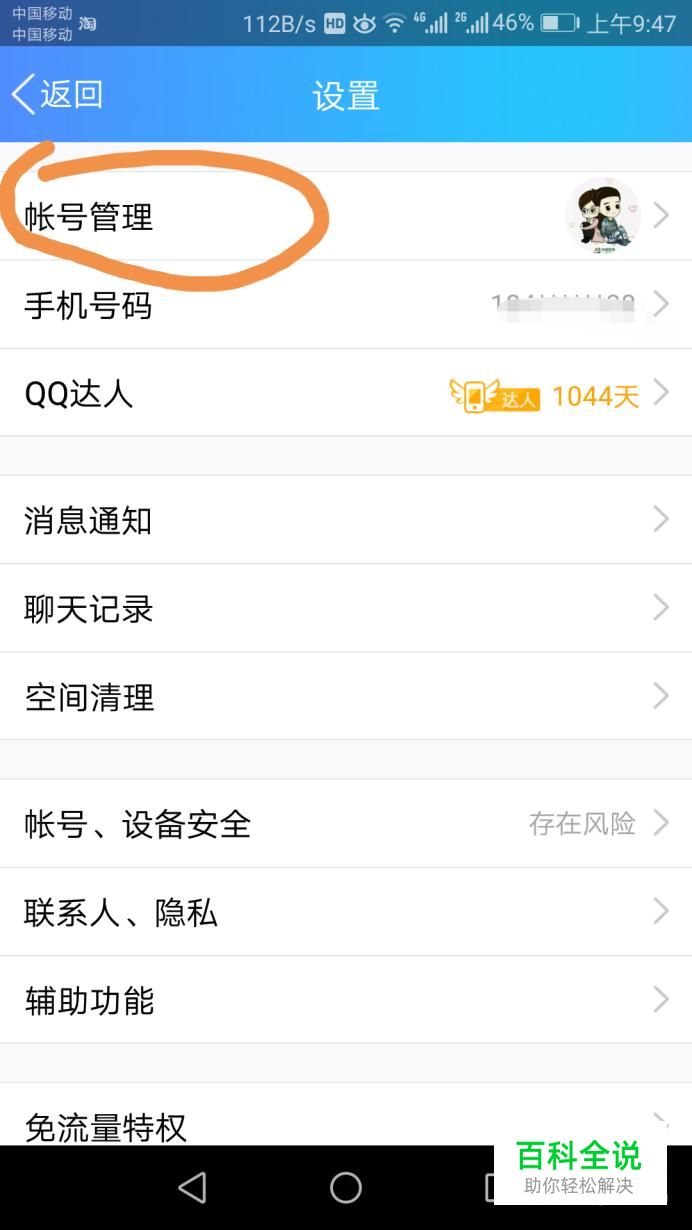Tap the system back button
692x1230 pixels.
192,1187
